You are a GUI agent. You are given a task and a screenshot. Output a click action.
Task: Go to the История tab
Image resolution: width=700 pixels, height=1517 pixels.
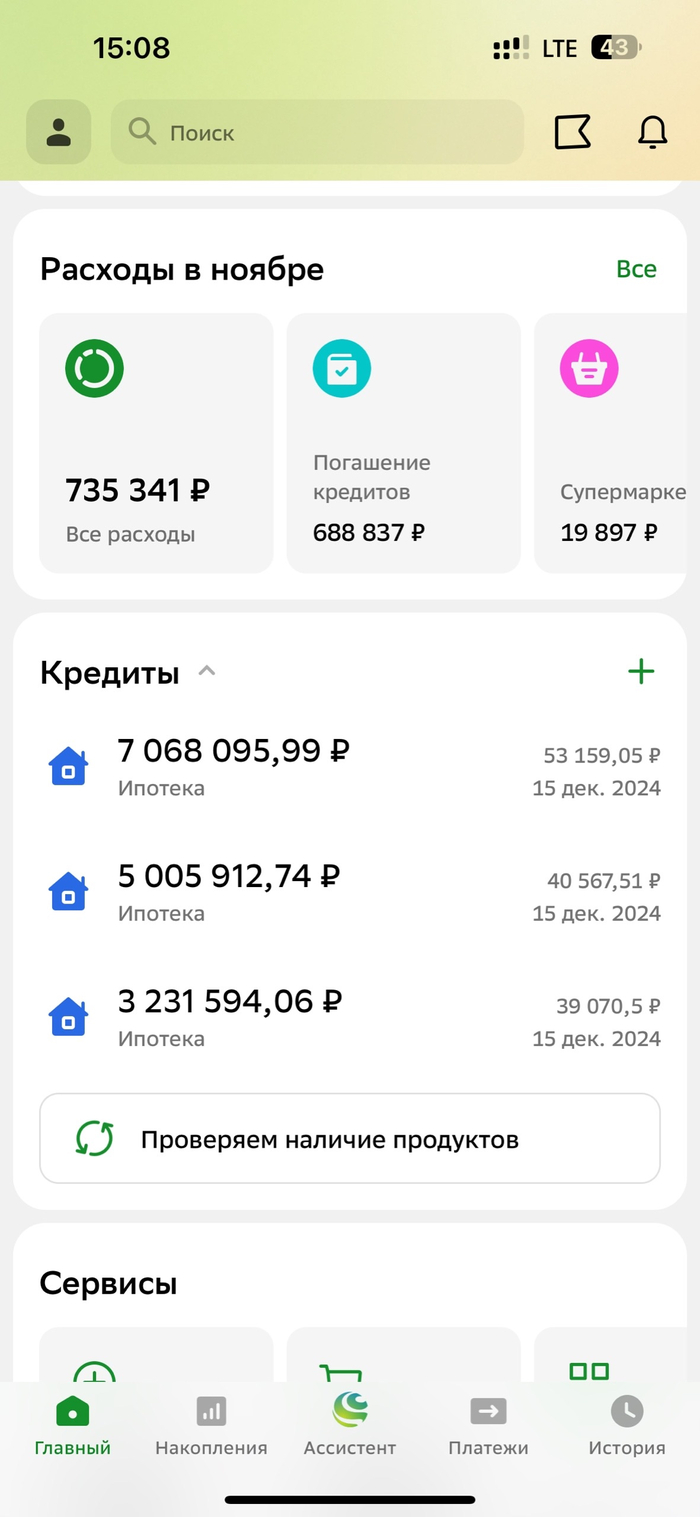[x=627, y=1426]
